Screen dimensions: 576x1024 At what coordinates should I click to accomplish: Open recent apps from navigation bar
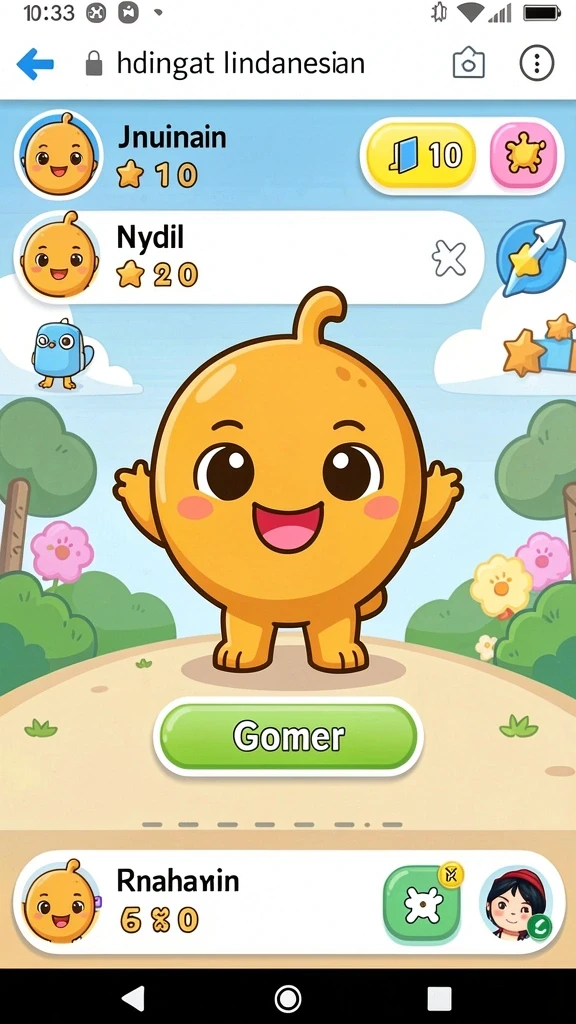[439, 998]
